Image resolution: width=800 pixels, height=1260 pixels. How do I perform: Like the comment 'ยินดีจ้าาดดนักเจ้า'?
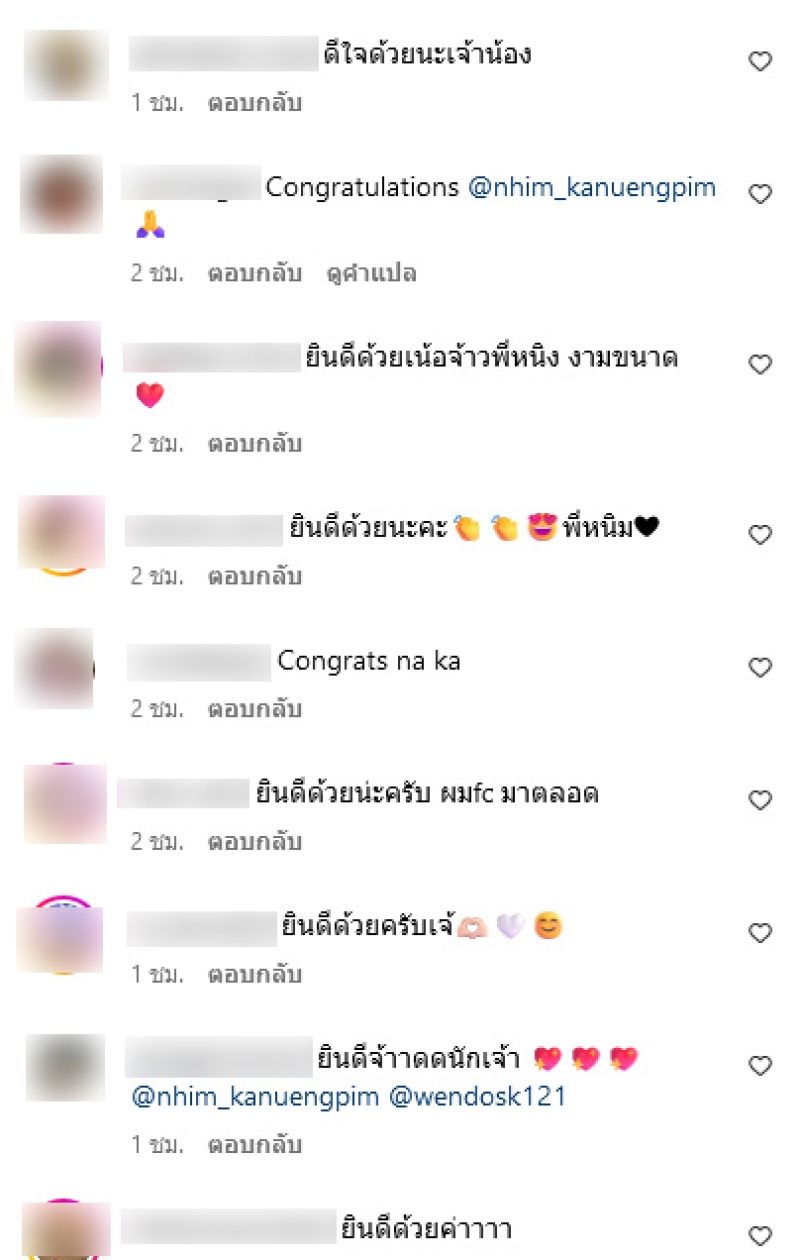(761, 1065)
